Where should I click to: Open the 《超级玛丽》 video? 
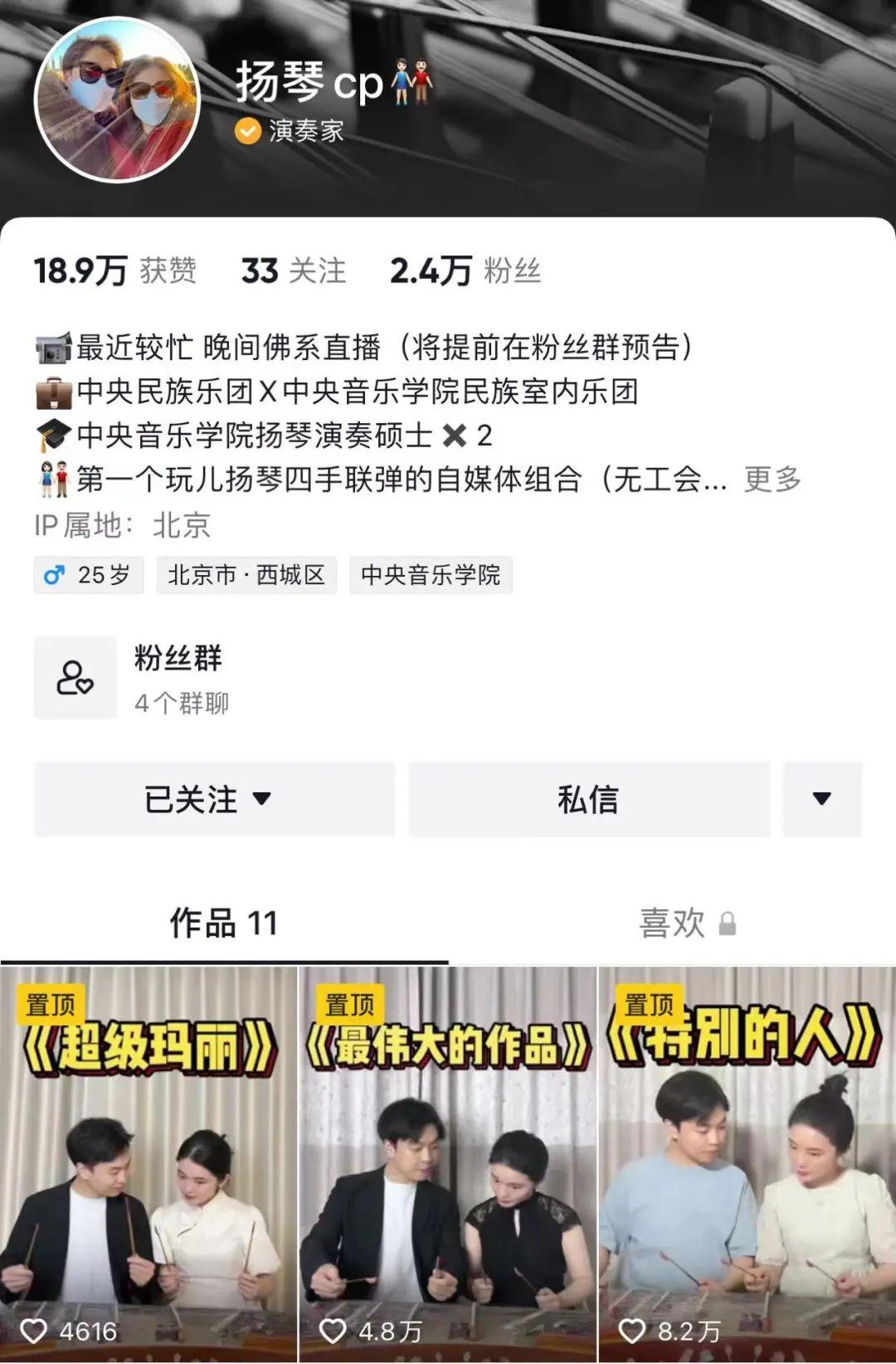pos(149,1162)
